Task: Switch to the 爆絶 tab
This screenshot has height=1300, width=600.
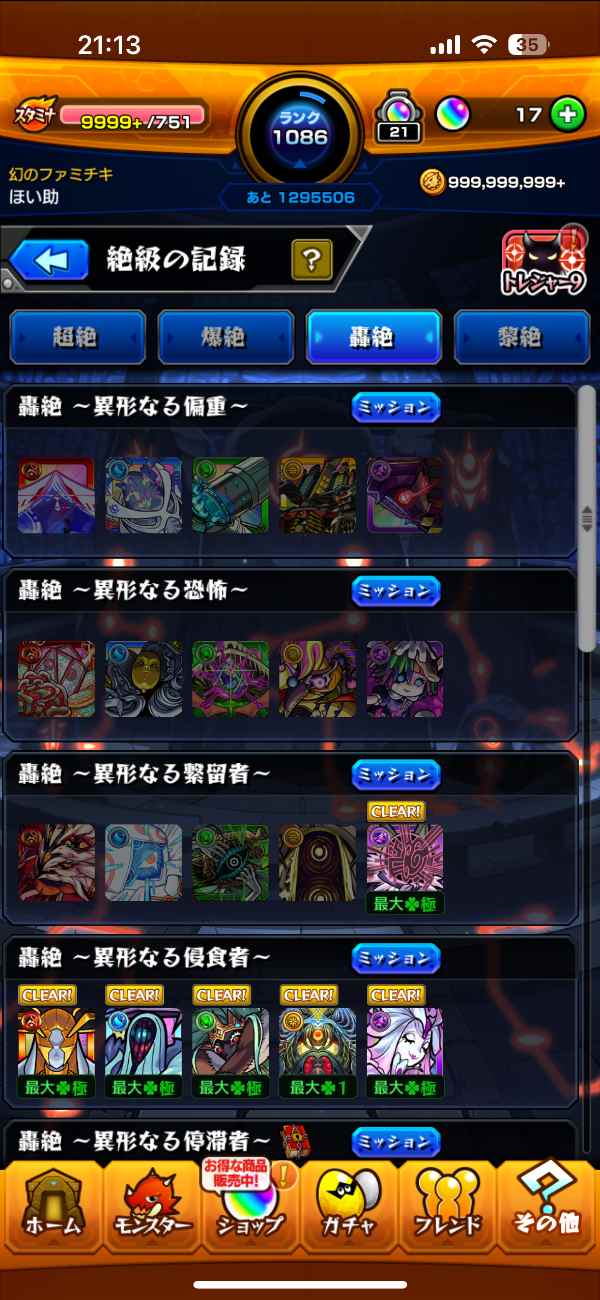Action: click(225, 337)
